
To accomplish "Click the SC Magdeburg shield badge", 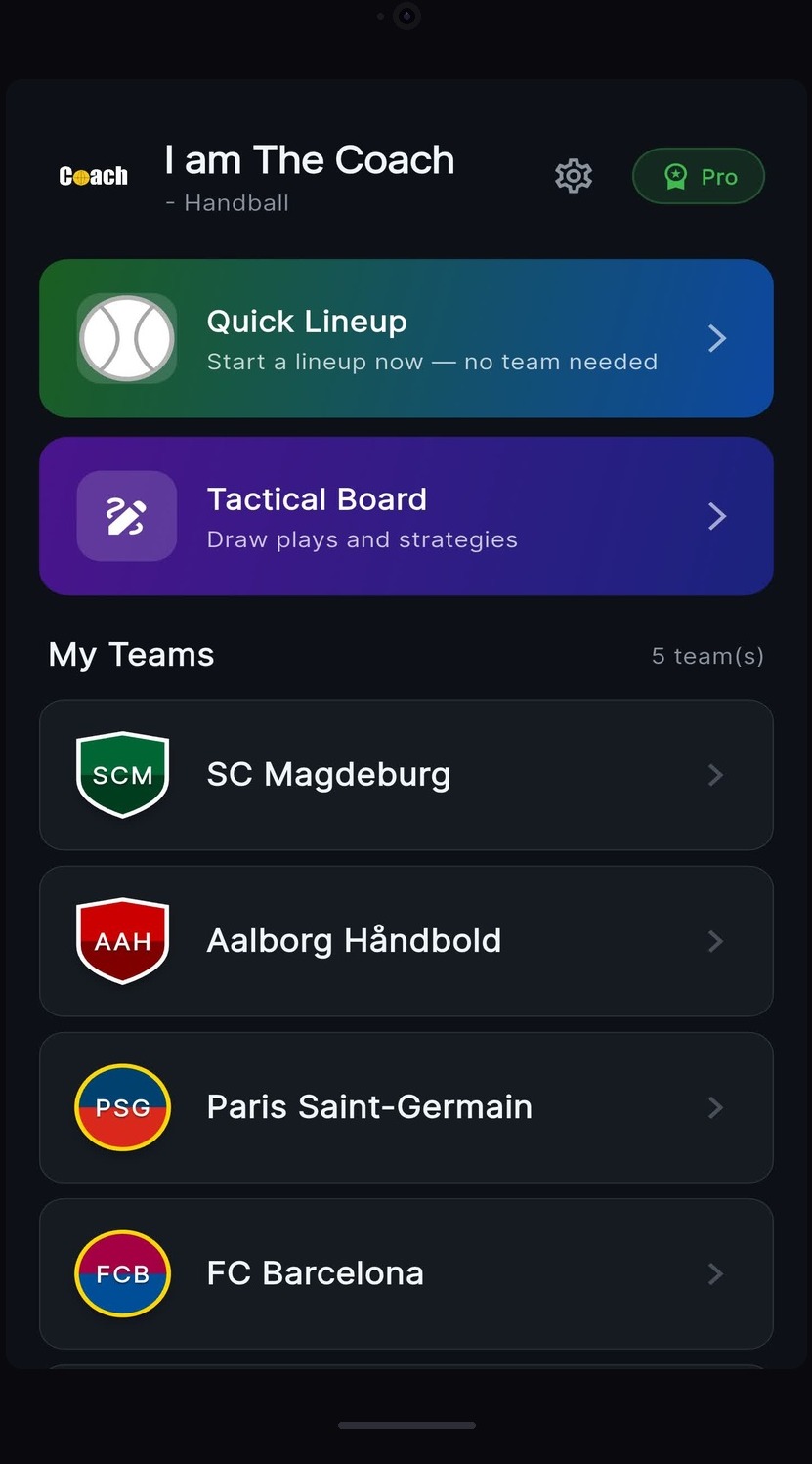I will pos(122,774).
